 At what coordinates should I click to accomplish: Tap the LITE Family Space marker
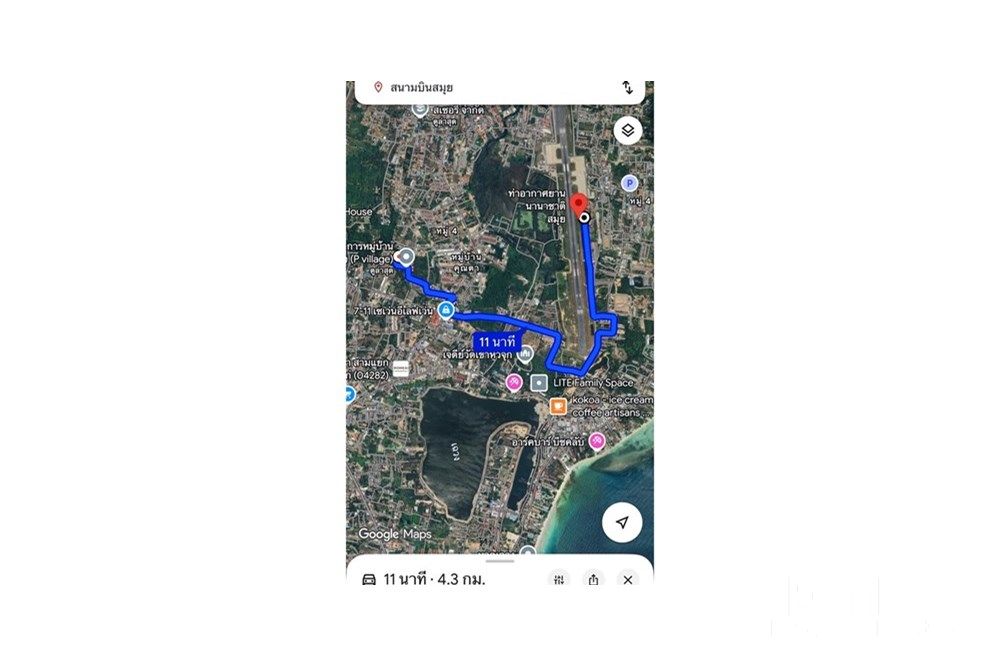point(539,382)
